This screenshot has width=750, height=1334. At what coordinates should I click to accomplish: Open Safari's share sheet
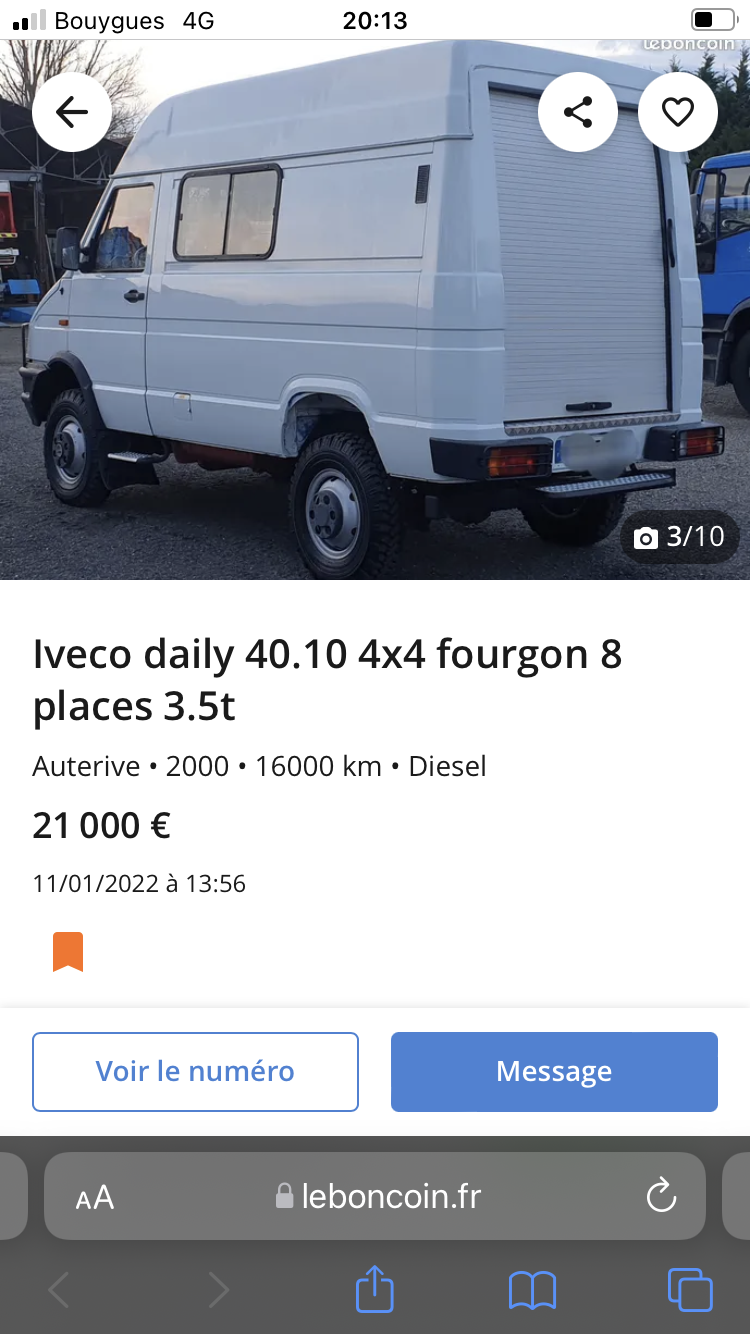click(375, 1289)
